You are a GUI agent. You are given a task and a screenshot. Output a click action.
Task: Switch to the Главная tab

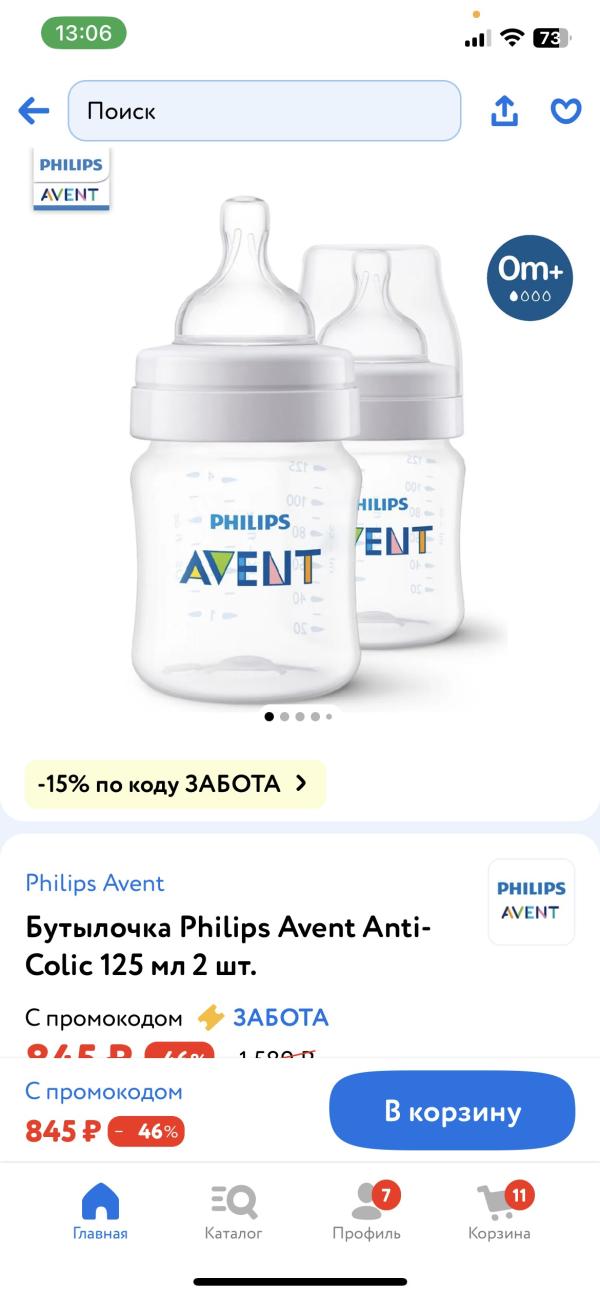pyautogui.click(x=100, y=1210)
